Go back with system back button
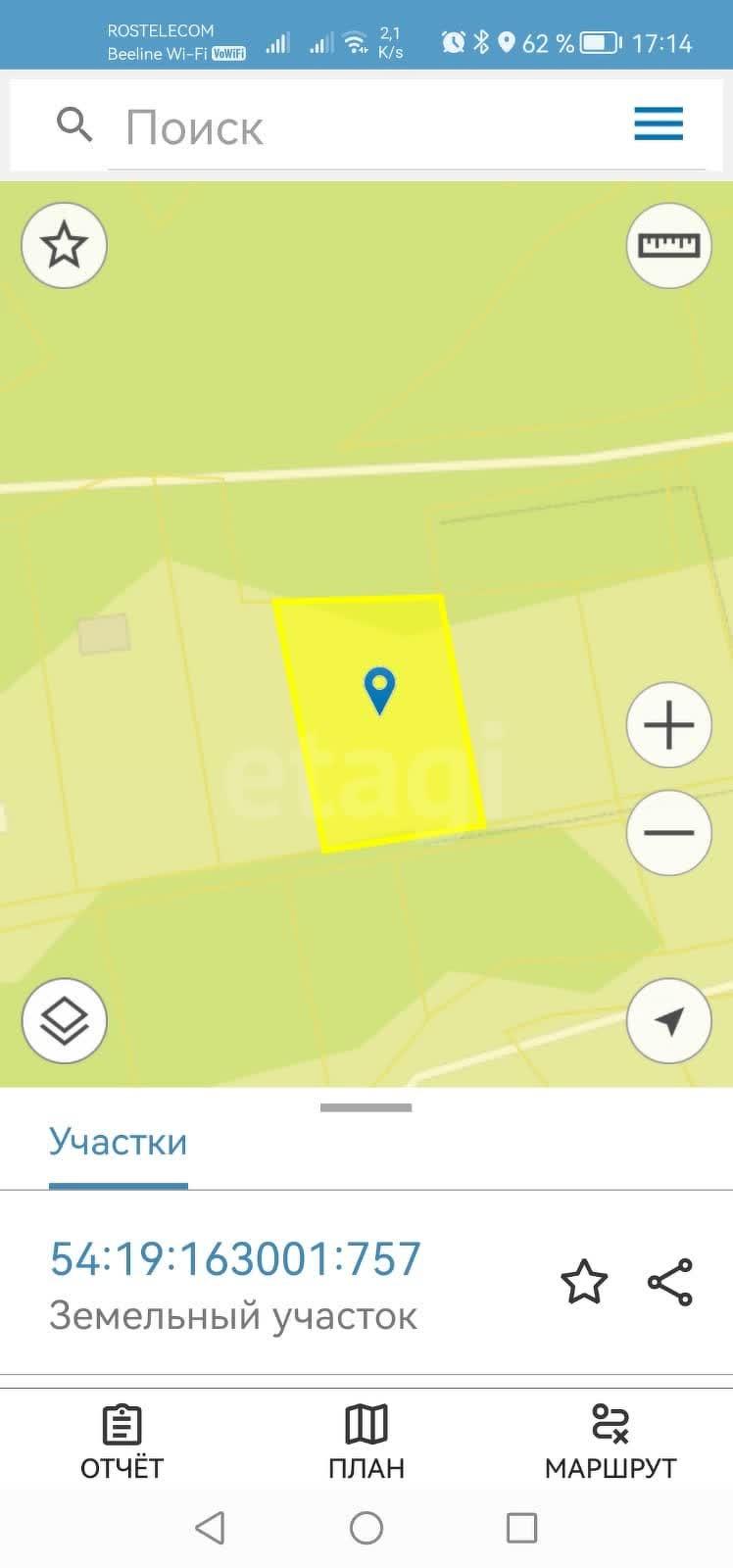The width and height of the screenshot is (733, 1568). coord(210,1528)
